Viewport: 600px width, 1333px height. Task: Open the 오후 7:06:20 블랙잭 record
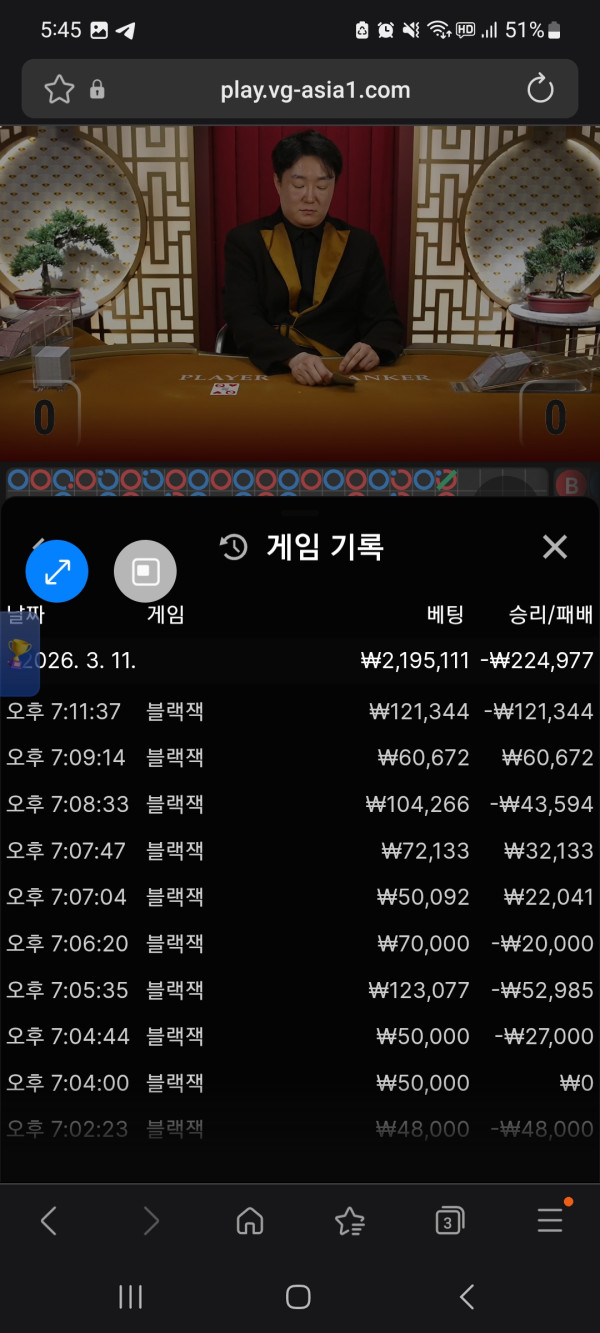tap(300, 944)
